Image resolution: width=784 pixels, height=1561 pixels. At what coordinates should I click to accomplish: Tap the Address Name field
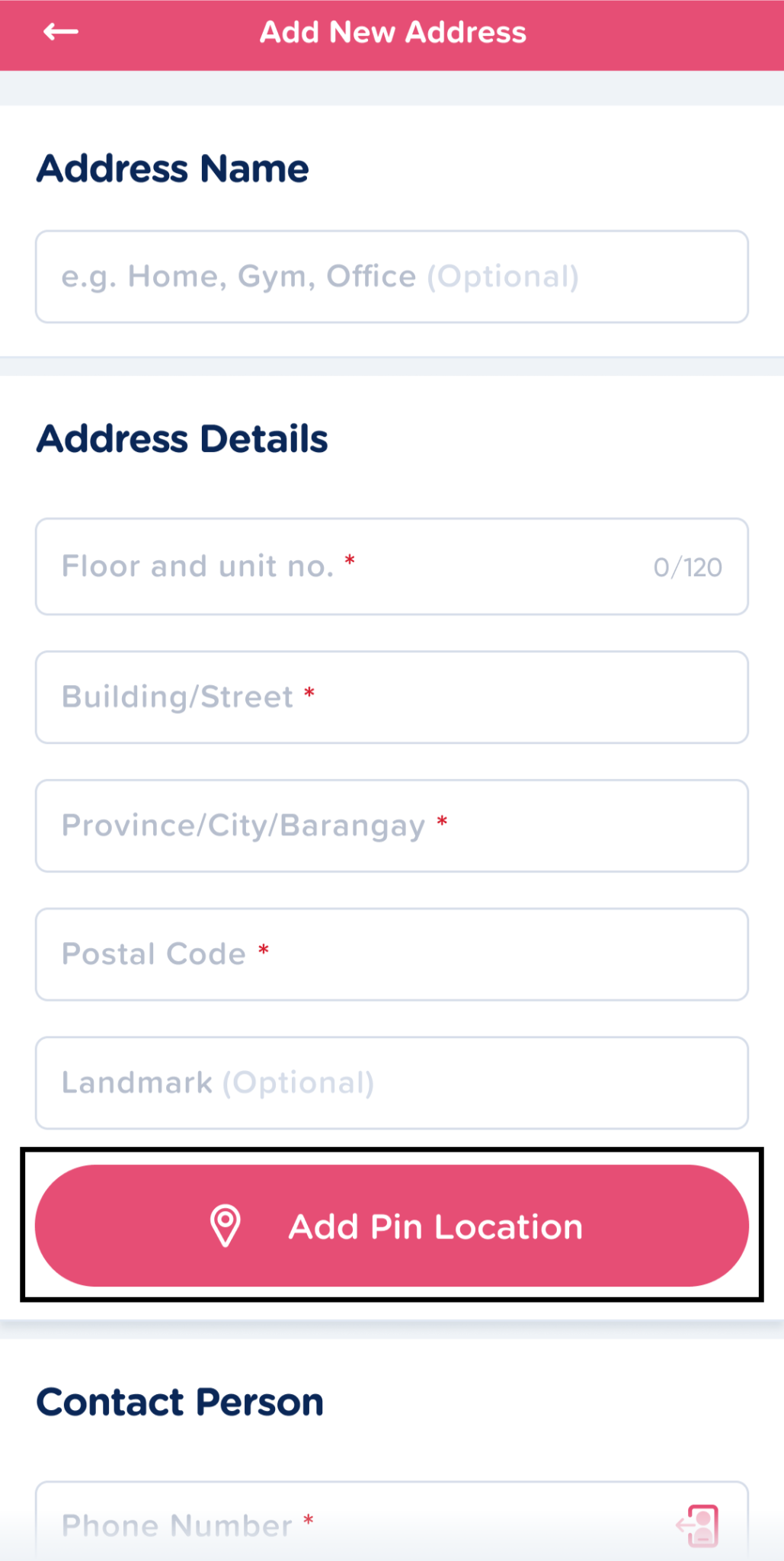(392, 277)
